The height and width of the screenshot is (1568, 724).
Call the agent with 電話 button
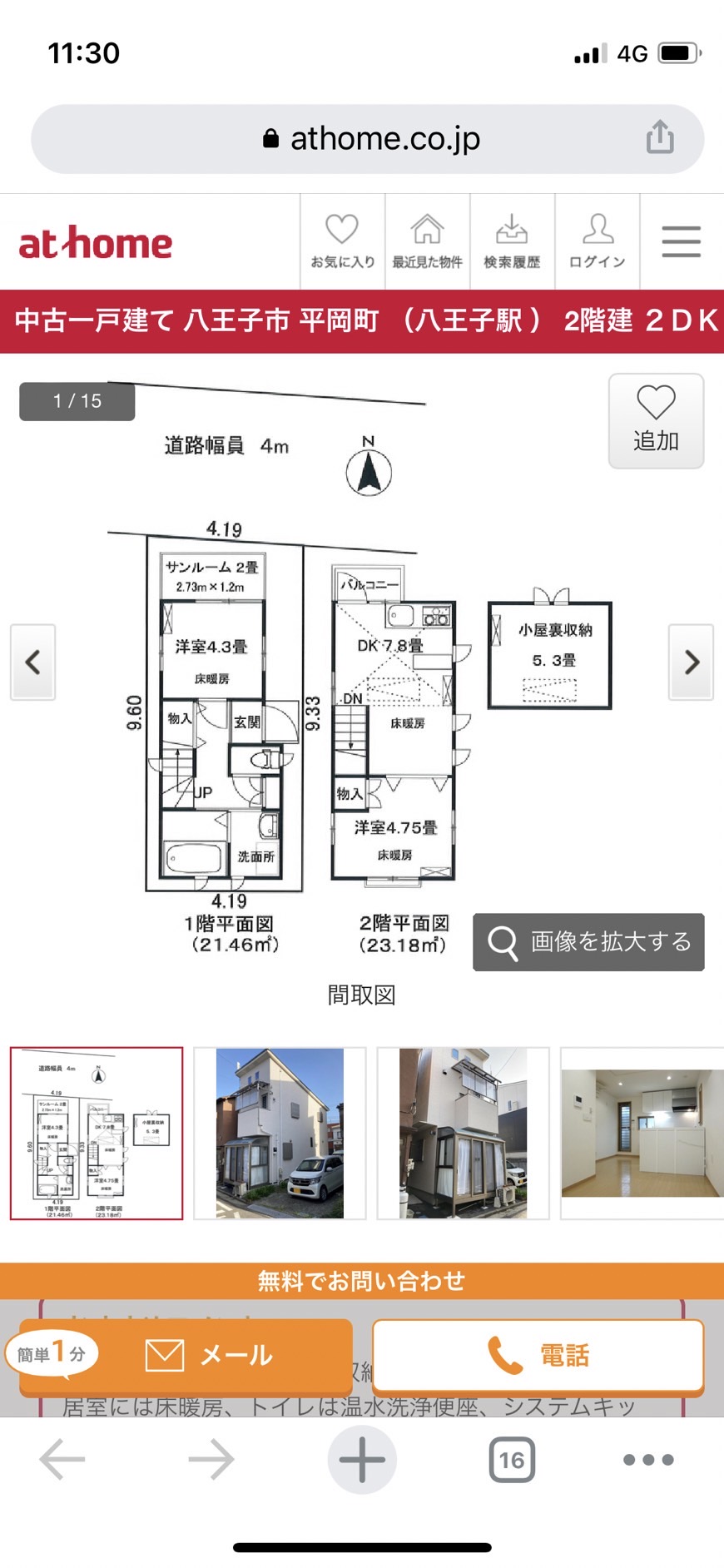tap(538, 1356)
